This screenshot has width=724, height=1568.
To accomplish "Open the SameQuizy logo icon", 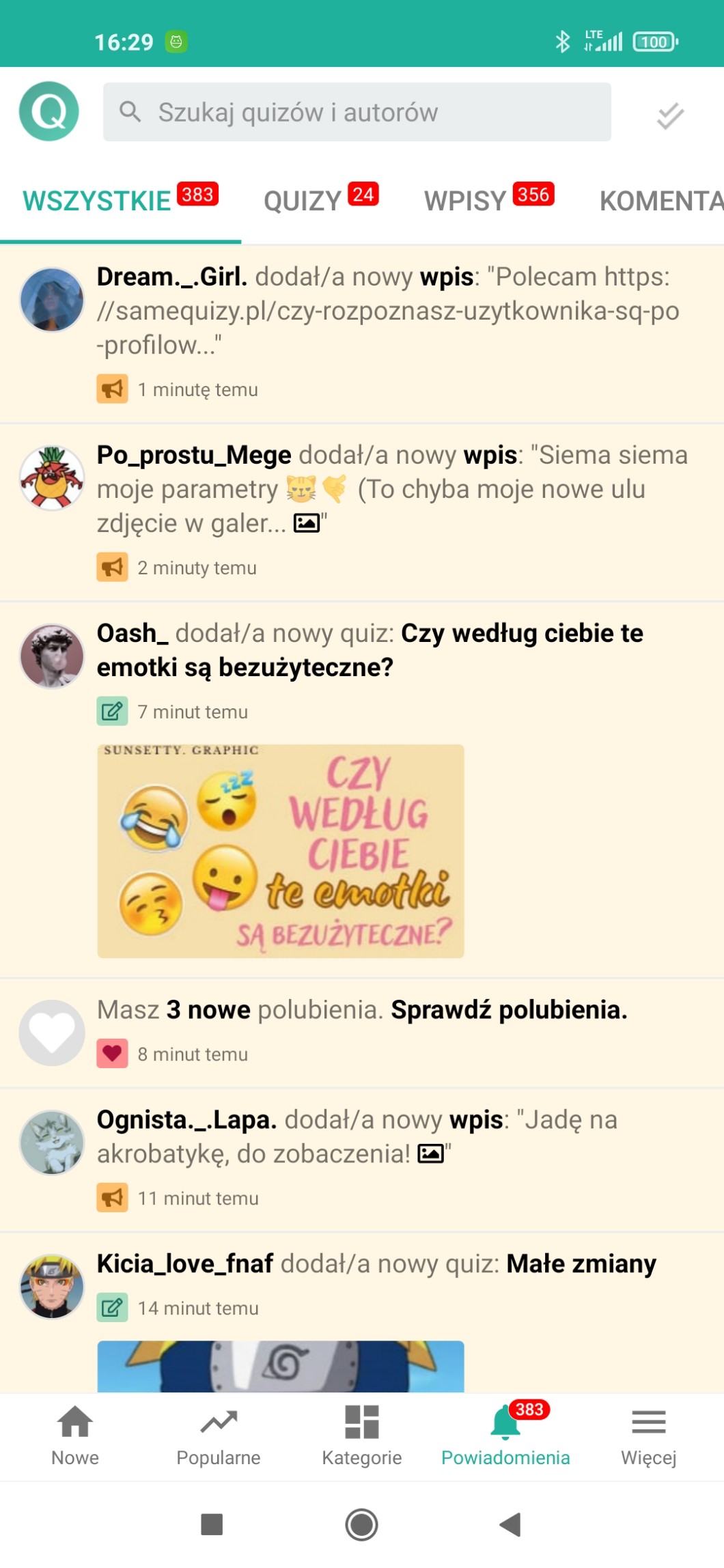I will (x=49, y=111).
